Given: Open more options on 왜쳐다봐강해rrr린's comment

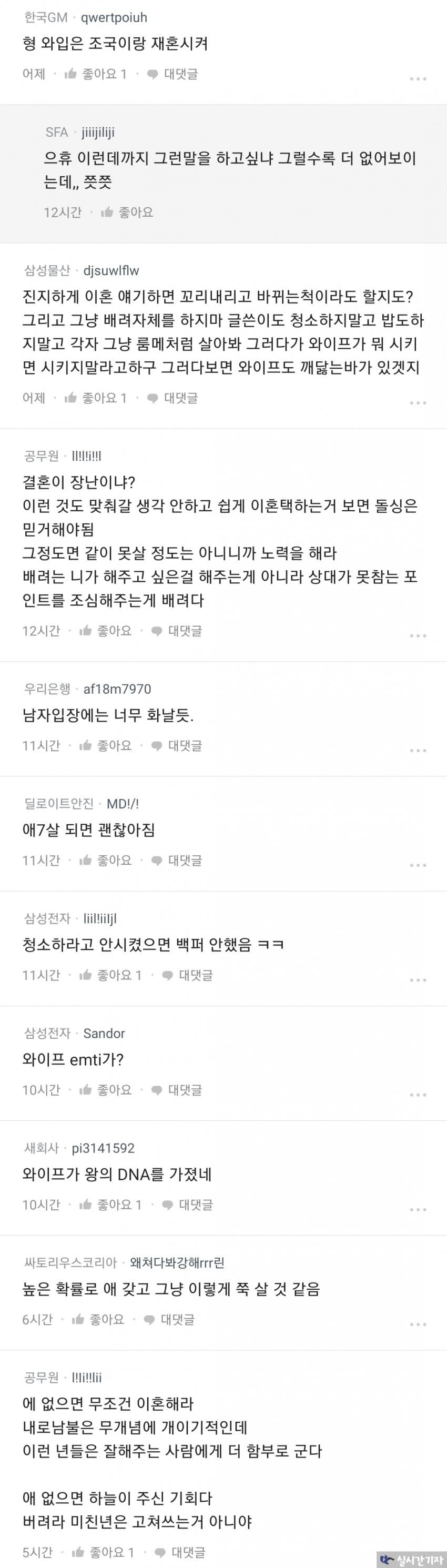Looking at the screenshot, I should 418,1324.
